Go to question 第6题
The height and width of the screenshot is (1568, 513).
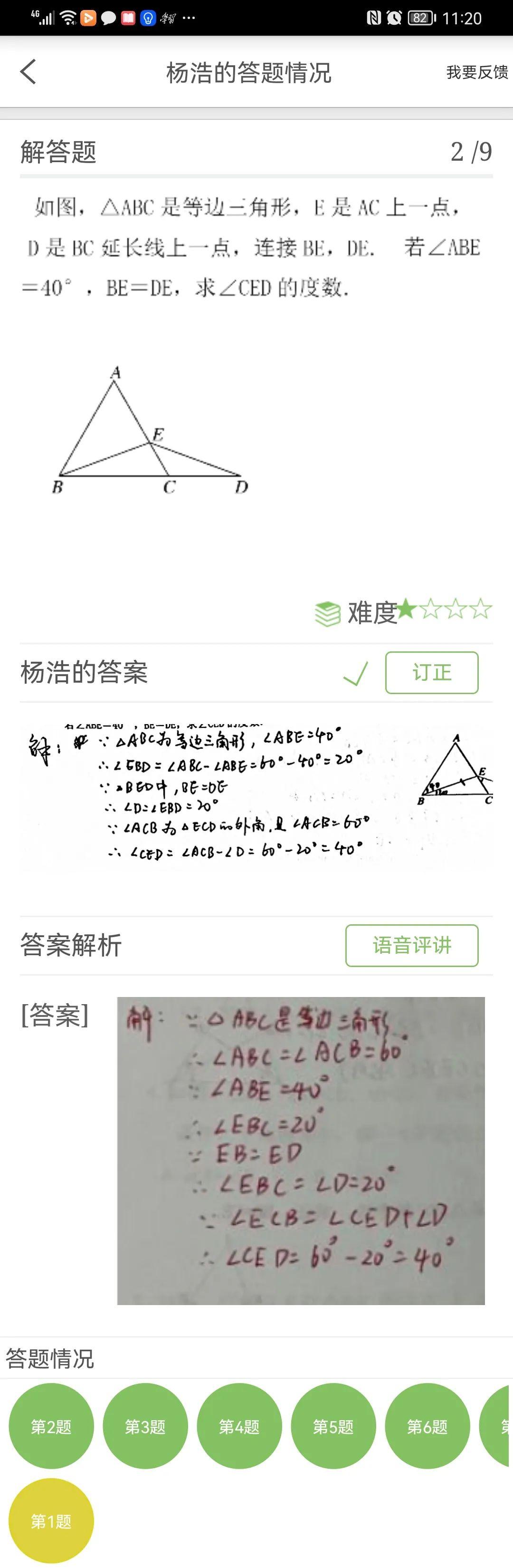[x=427, y=1427]
